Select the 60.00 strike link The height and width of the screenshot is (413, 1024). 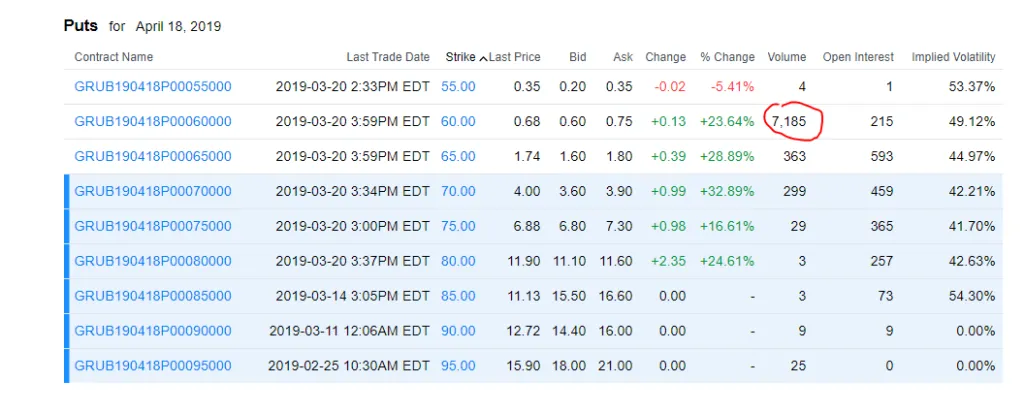click(458, 122)
